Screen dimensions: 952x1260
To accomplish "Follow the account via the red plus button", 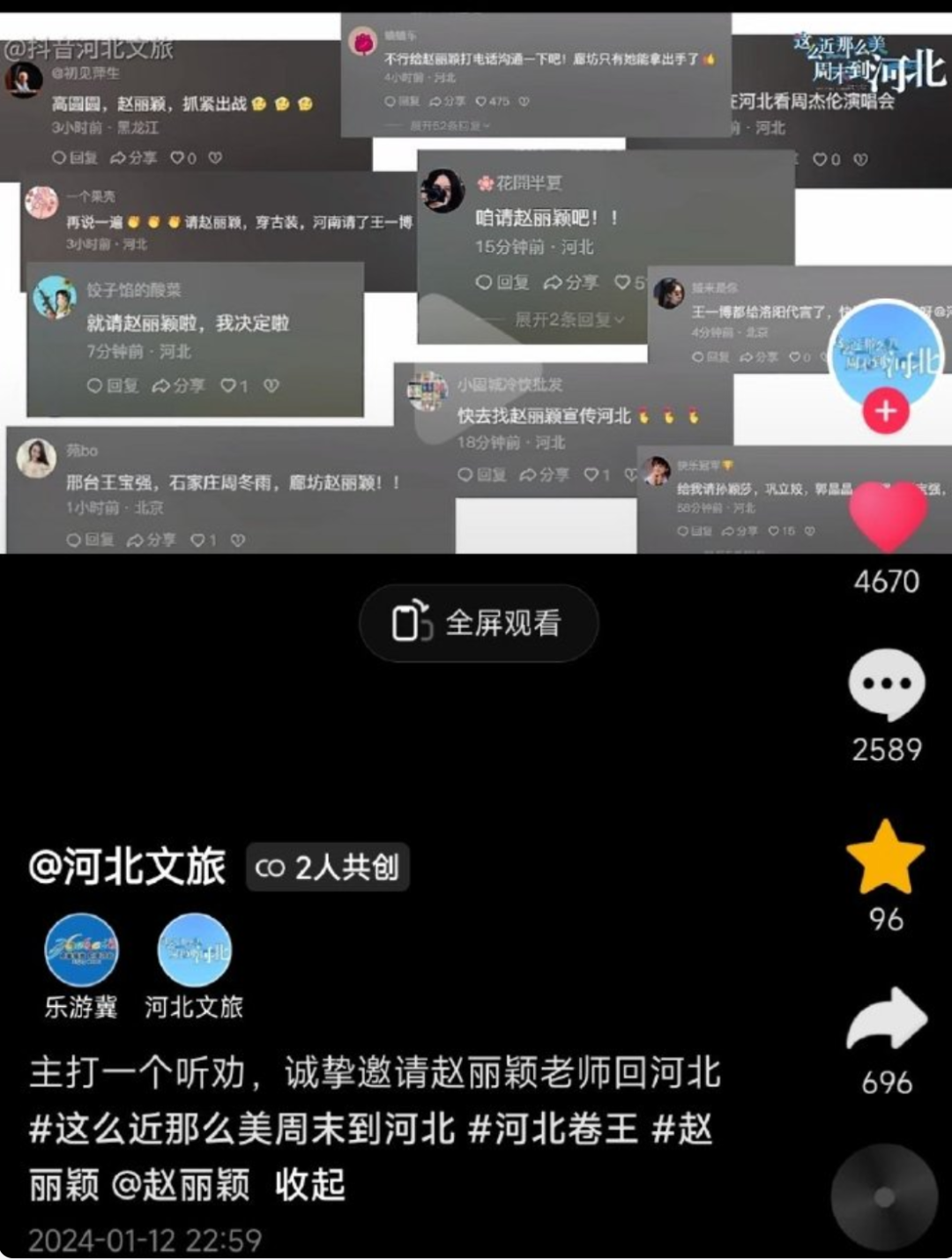I will point(887,410).
